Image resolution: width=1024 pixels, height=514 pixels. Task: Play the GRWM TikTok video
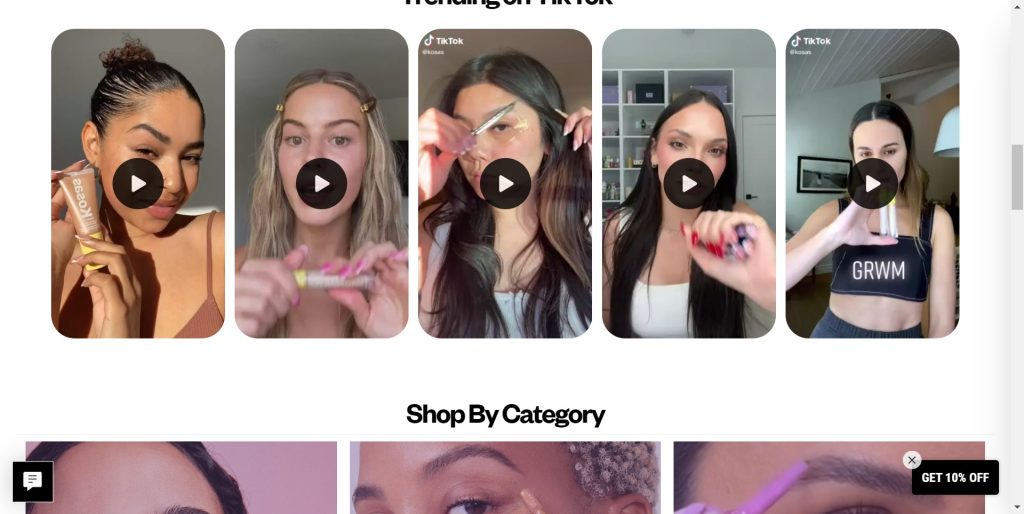873,184
